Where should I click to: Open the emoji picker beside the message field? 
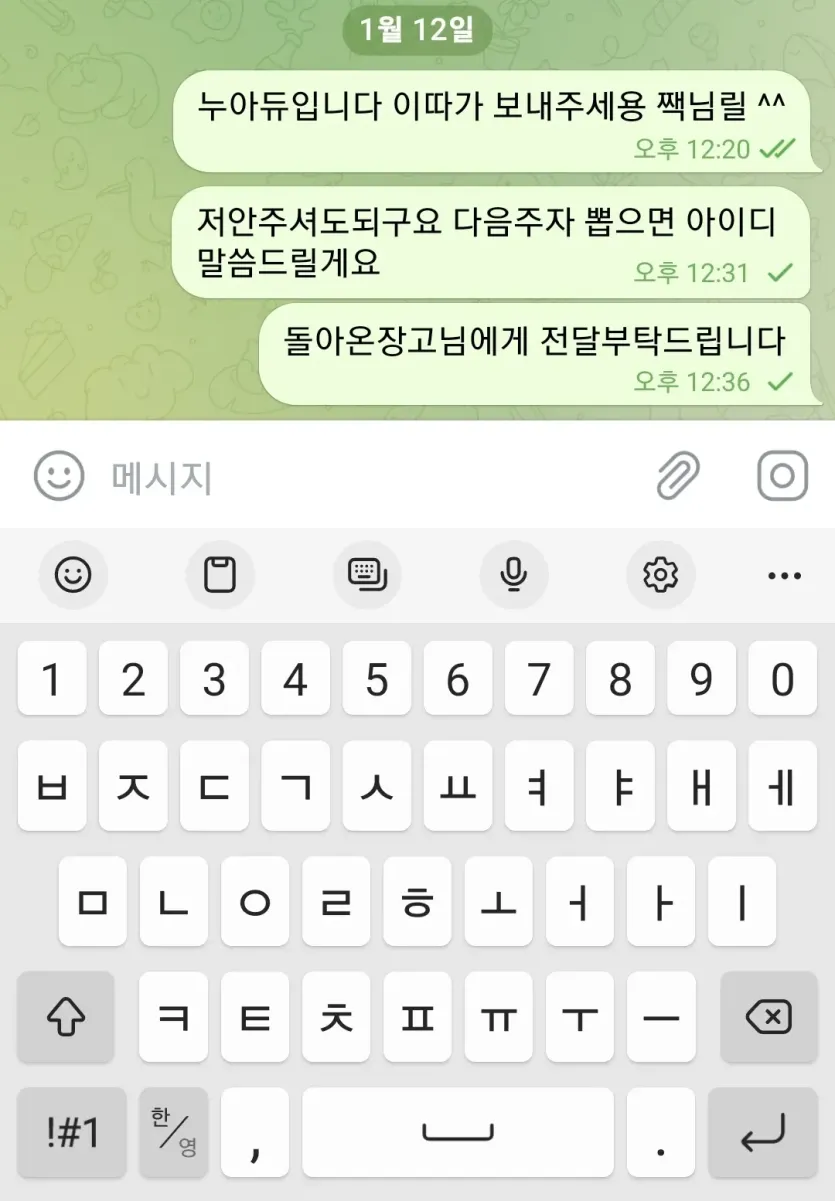point(59,476)
